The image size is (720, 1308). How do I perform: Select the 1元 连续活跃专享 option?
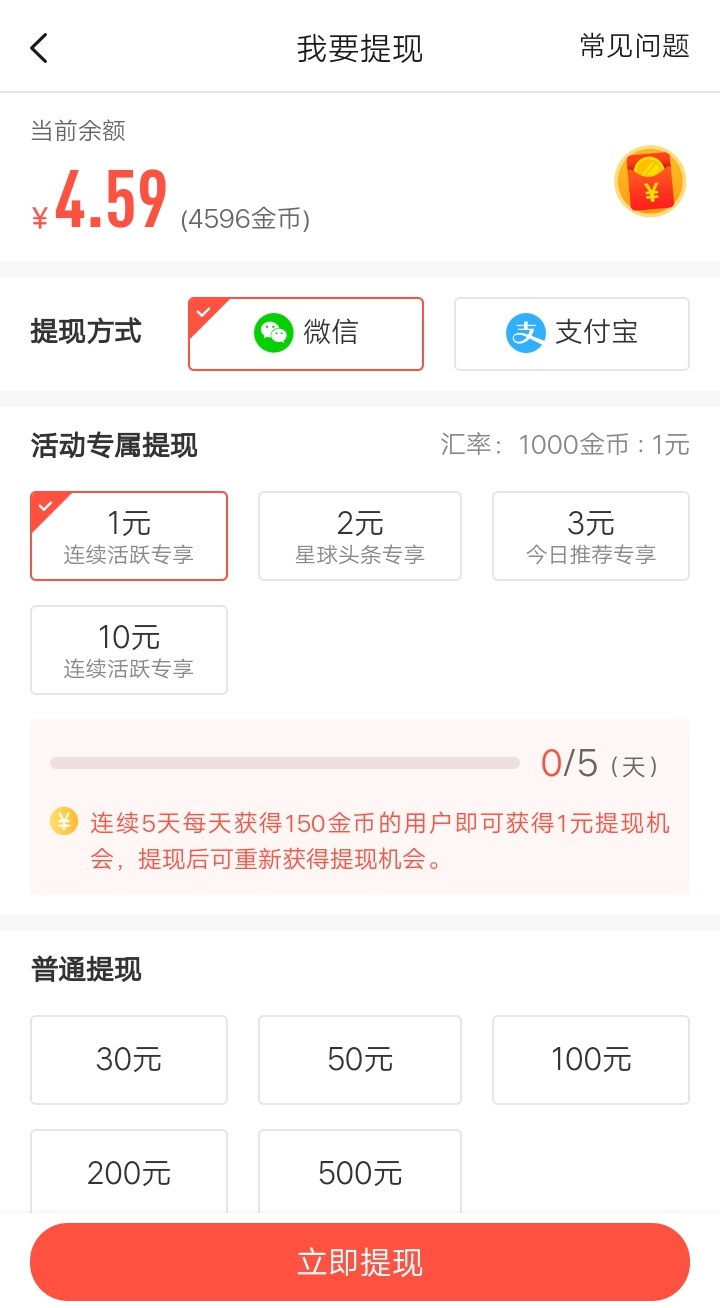tap(129, 536)
